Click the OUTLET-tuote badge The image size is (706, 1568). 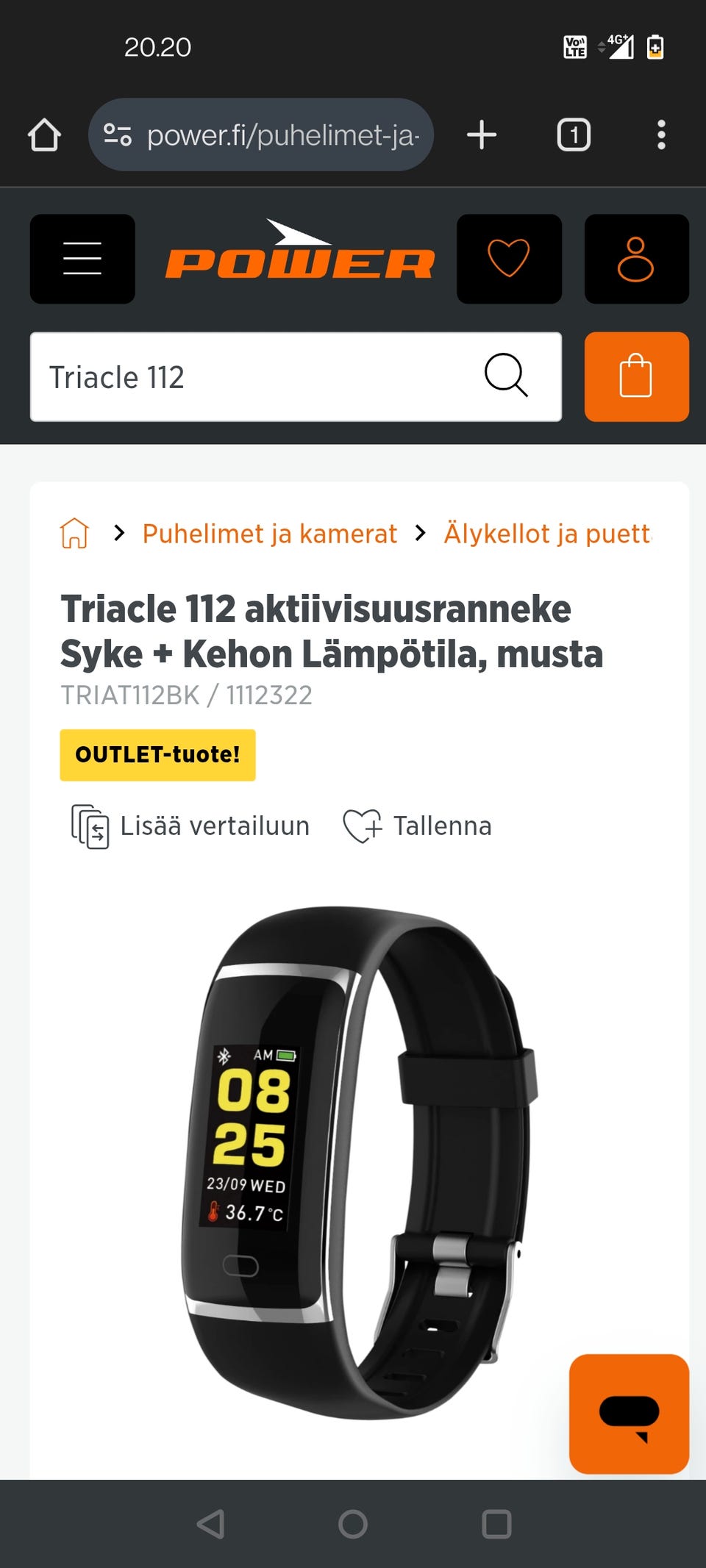(x=157, y=755)
